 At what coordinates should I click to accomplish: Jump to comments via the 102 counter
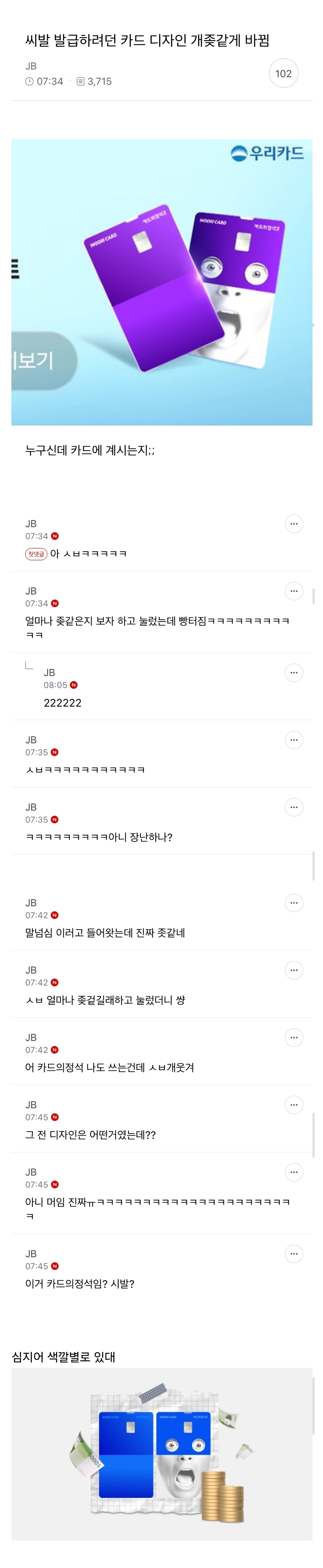pos(283,74)
